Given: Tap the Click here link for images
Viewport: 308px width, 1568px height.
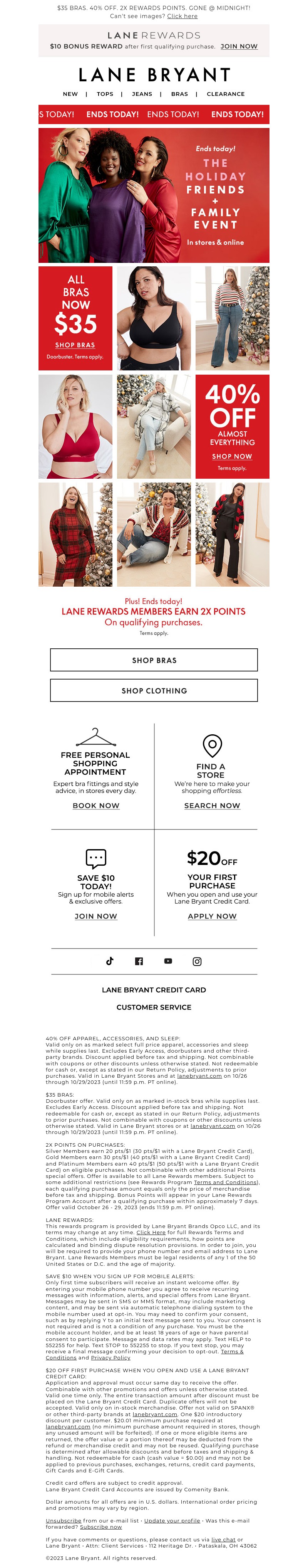Looking at the screenshot, I should tap(182, 17).
